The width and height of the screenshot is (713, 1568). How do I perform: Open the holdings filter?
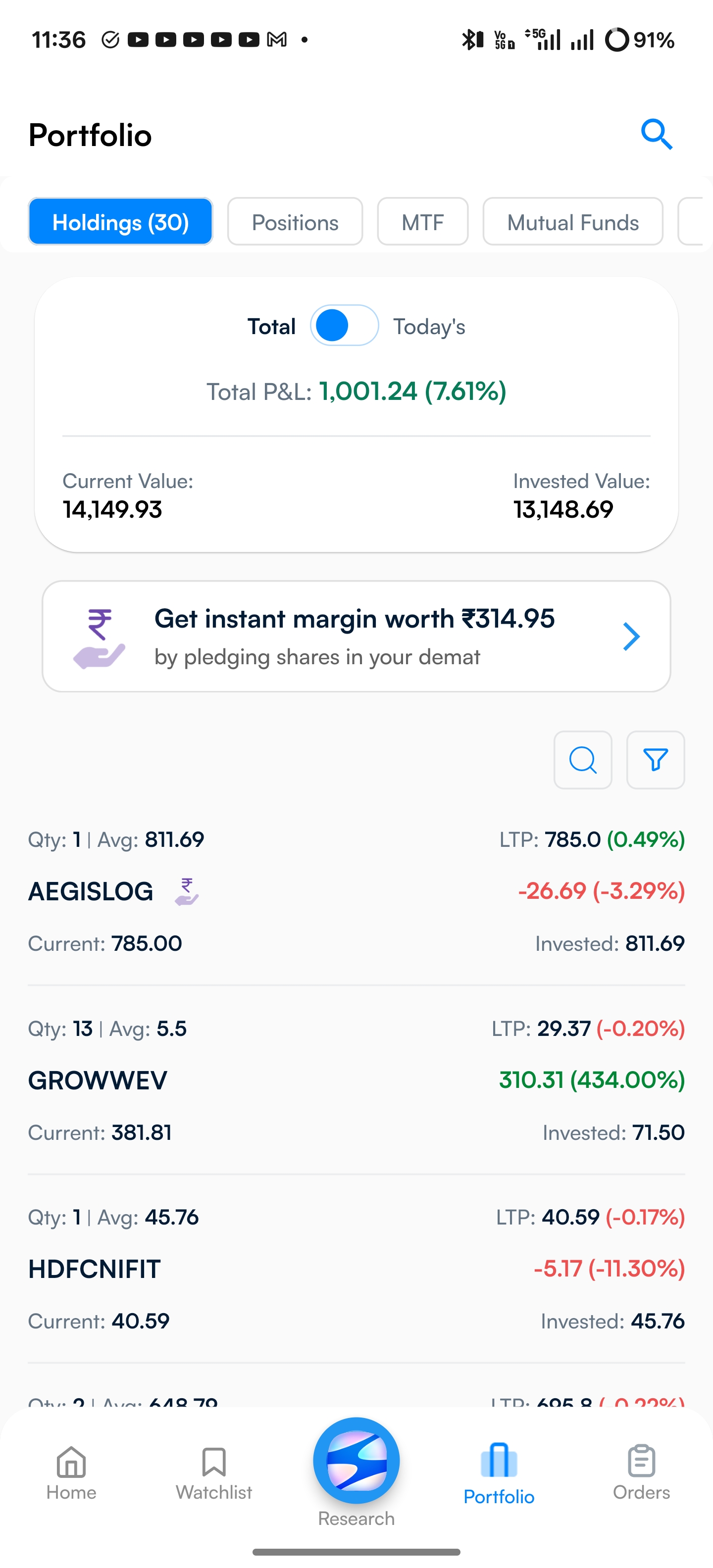click(655, 760)
